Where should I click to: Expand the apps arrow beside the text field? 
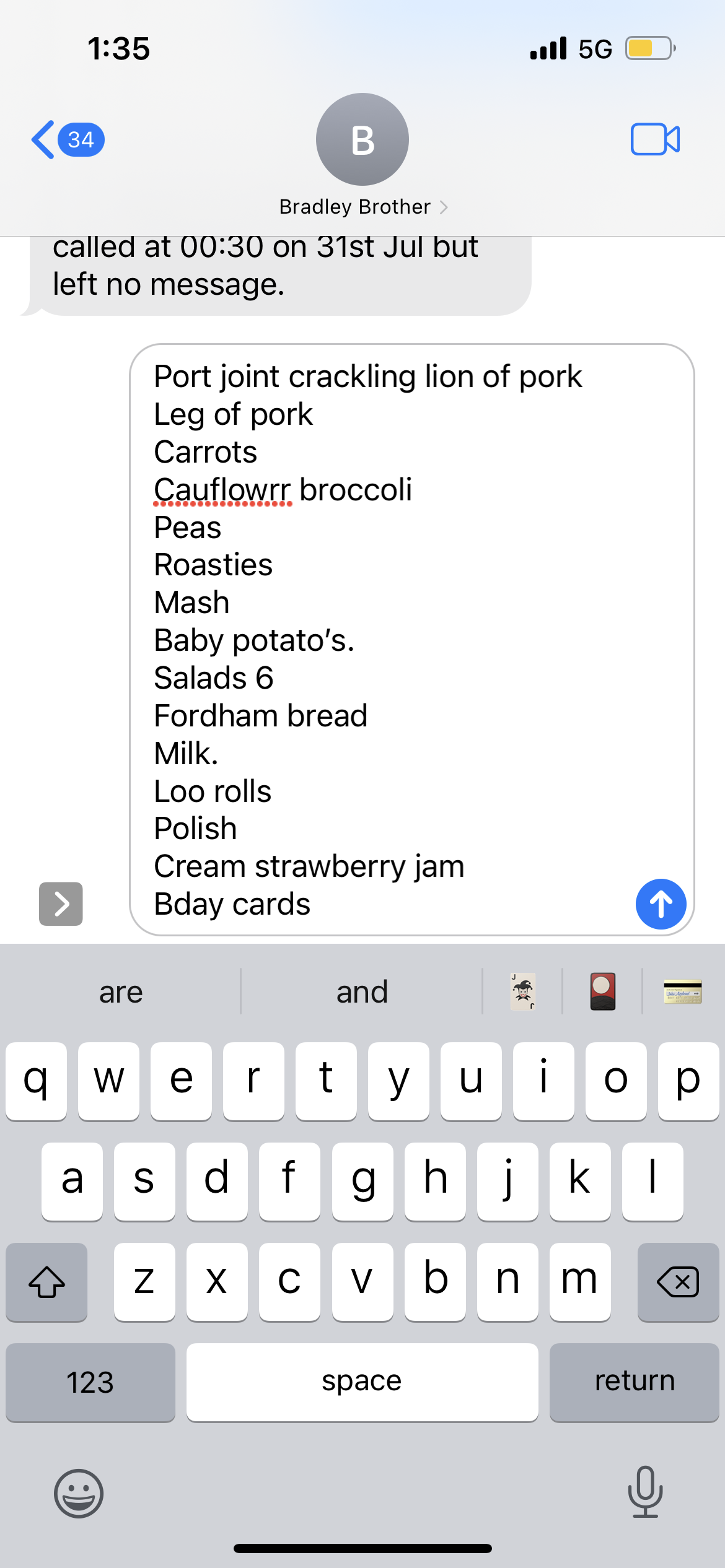[61, 904]
